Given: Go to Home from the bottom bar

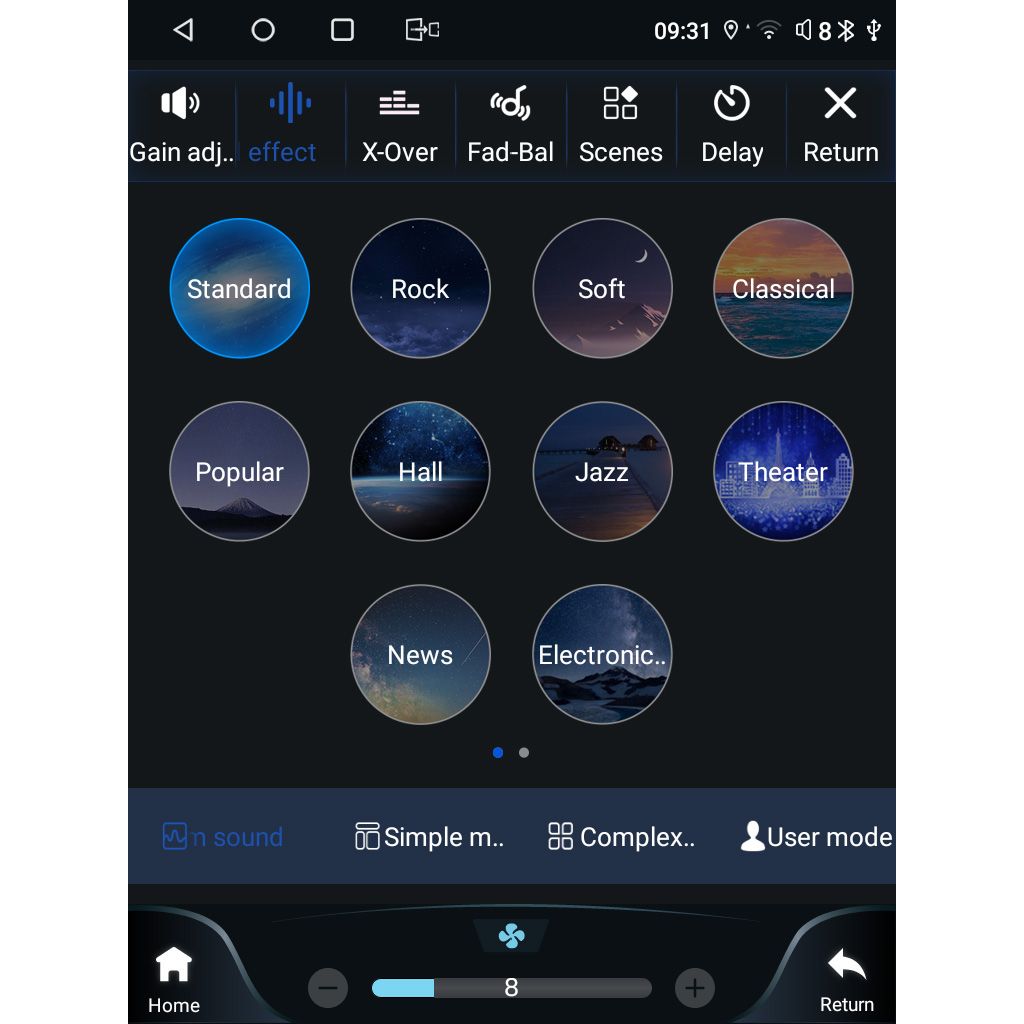Looking at the screenshot, I should pos(174,980).
